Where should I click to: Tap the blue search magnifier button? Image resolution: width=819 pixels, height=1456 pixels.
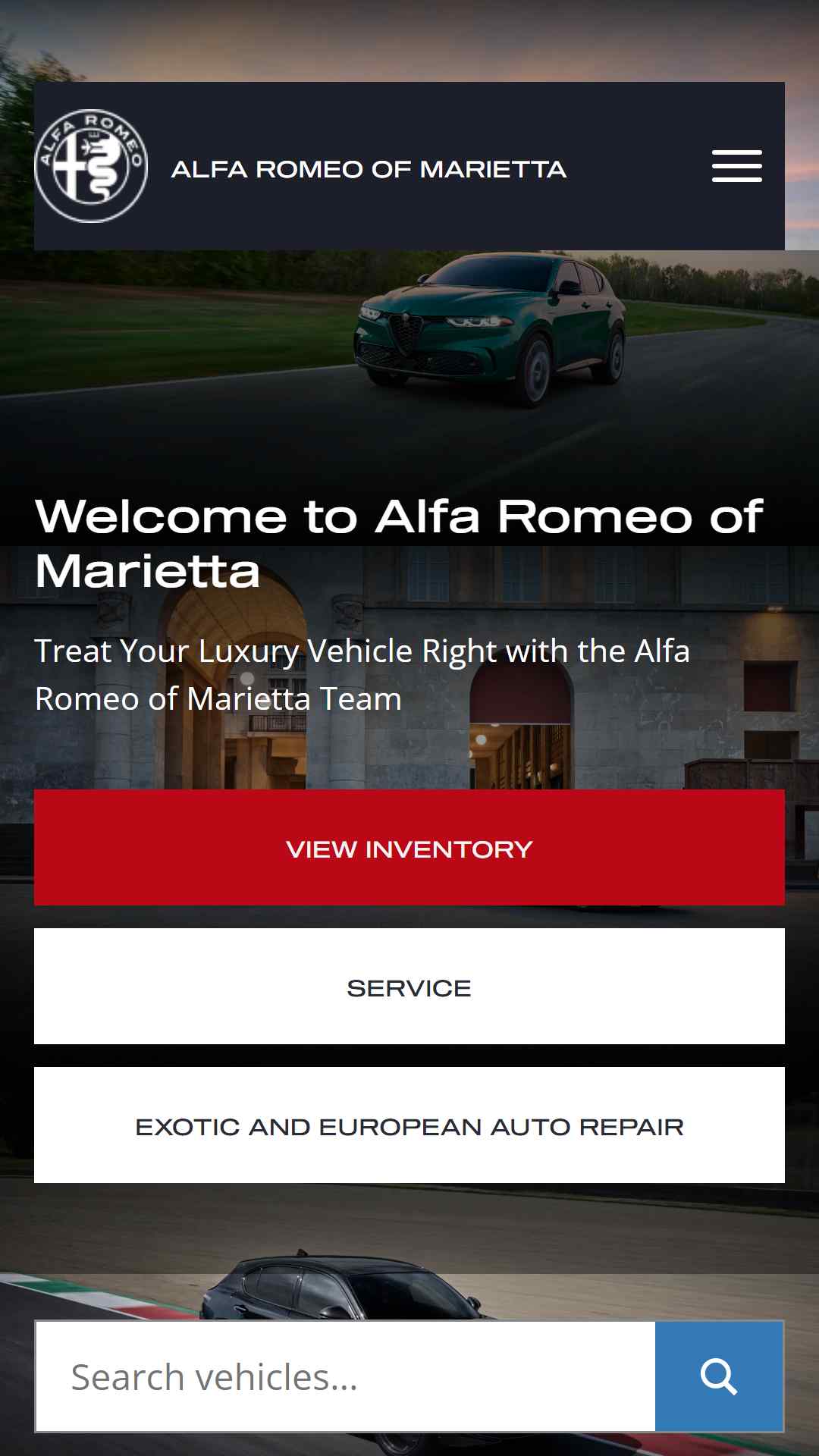point(719,1376)
